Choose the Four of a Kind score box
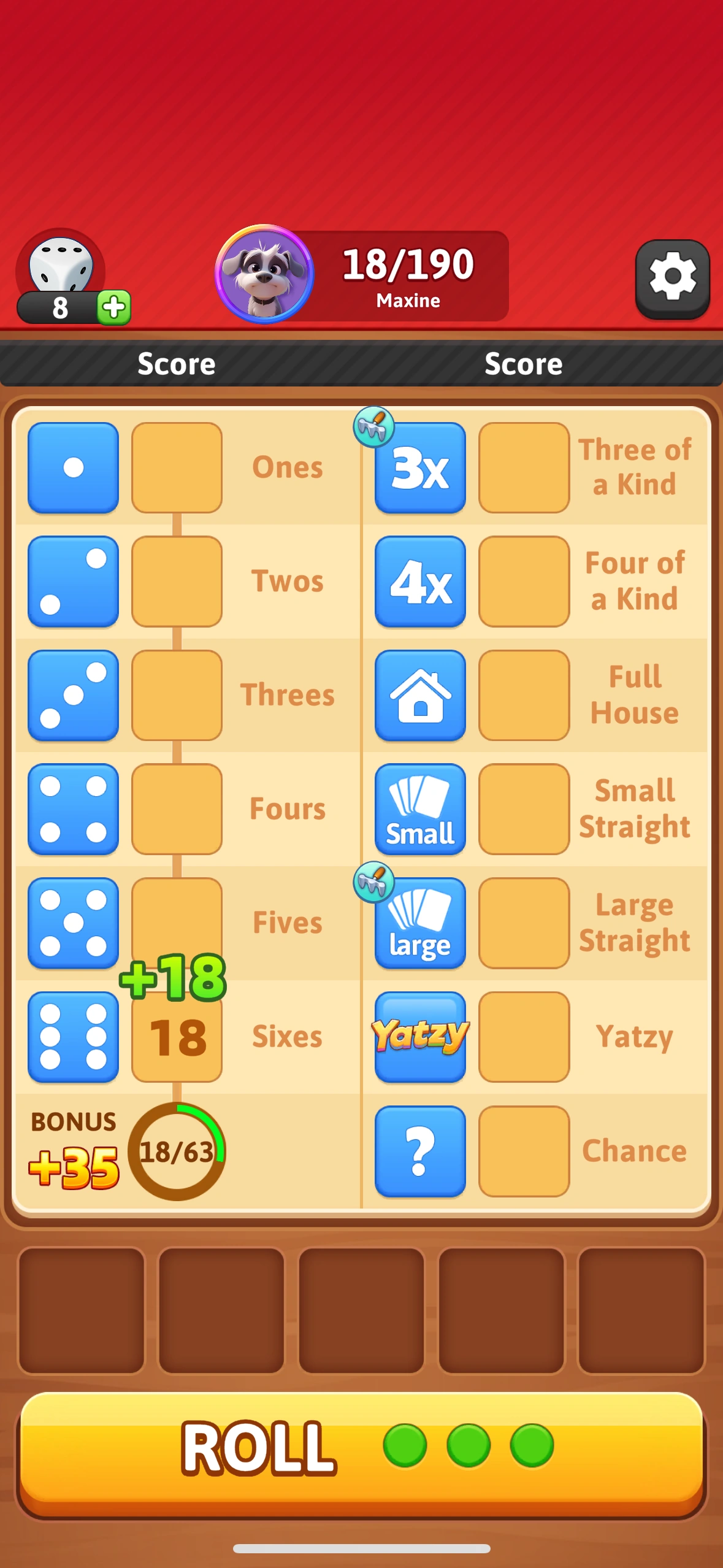This screenshot has height=1568, width=723. (524, 581)
